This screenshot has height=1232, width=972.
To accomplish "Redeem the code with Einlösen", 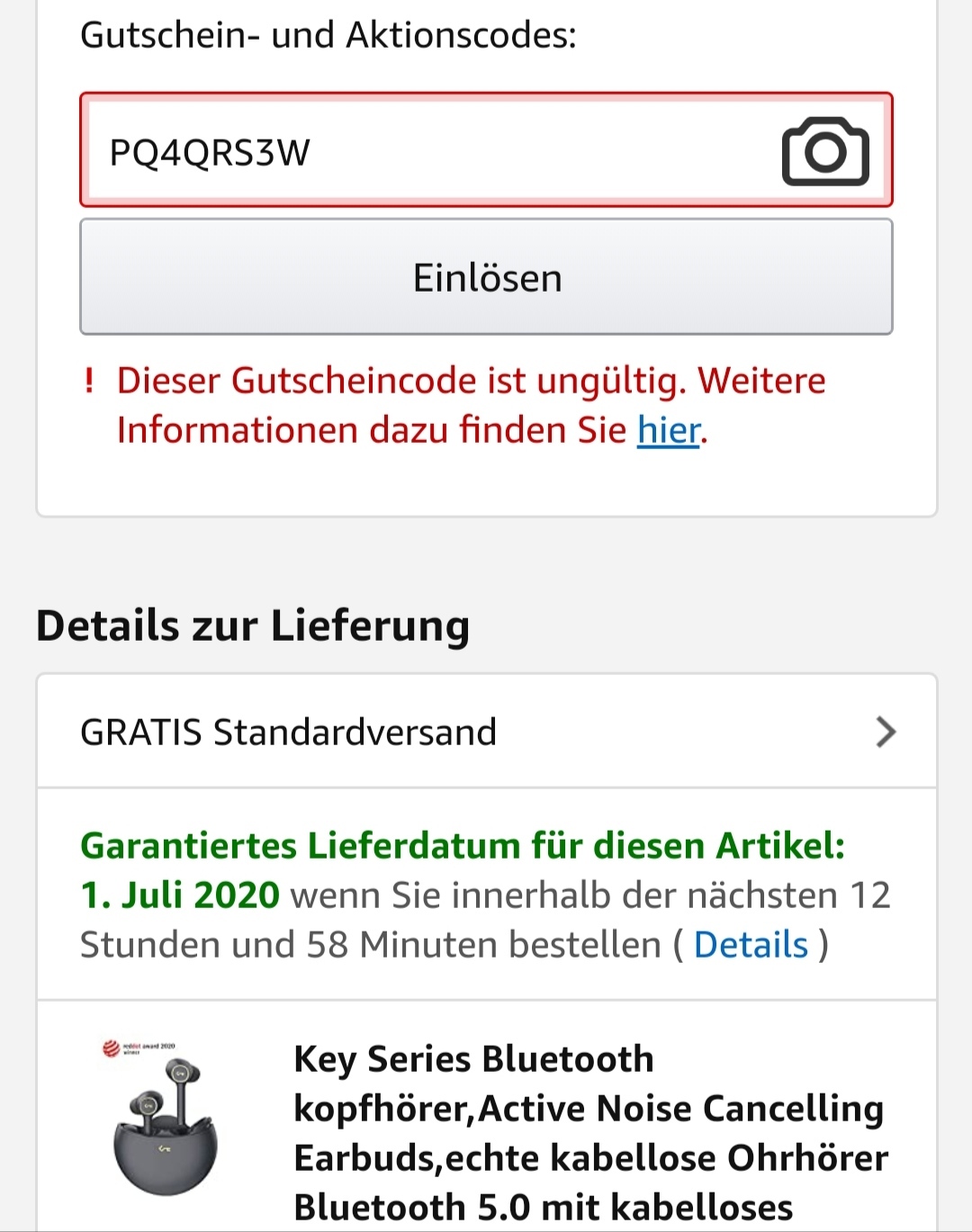I will (x=486, y=277).
